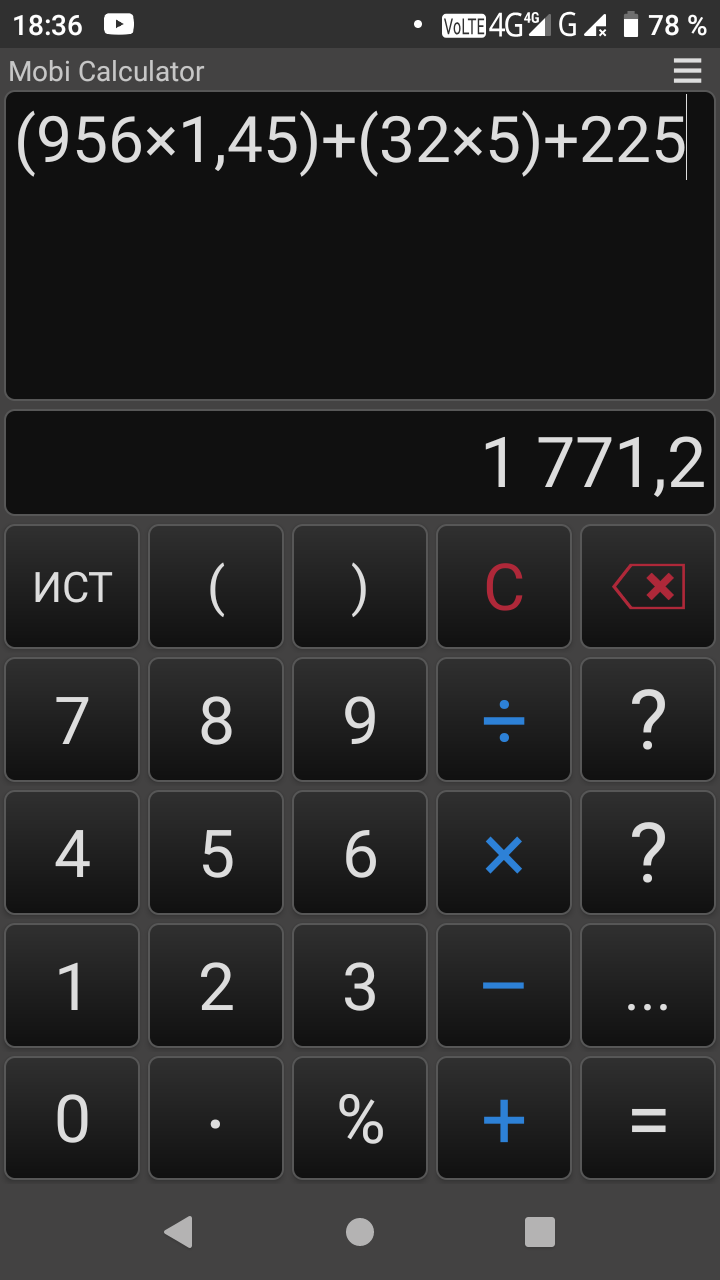Go back using system navigation
The image size is (720, 1280).
[179, 1232]
